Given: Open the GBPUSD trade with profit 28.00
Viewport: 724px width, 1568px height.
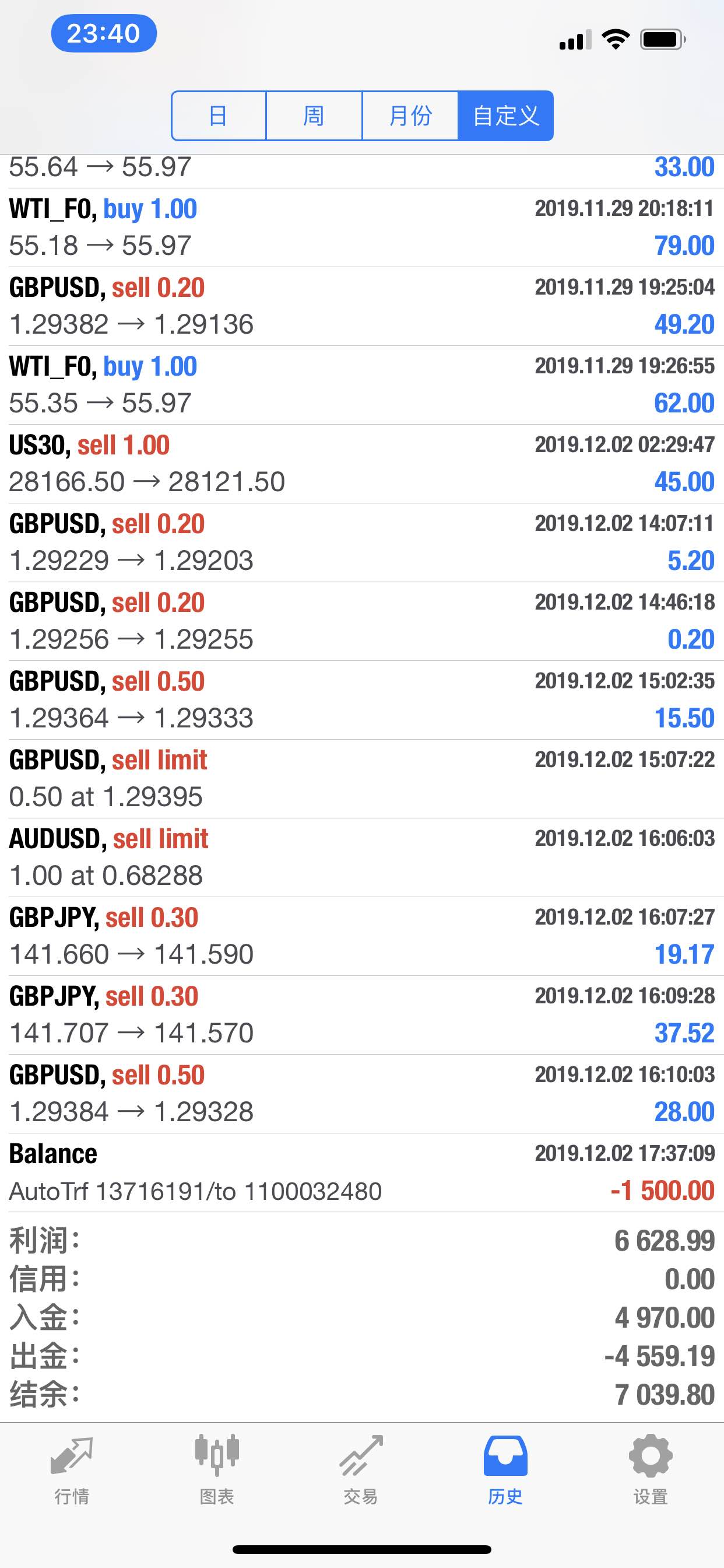Looking at the screenshot, I should pos(362,1094).
